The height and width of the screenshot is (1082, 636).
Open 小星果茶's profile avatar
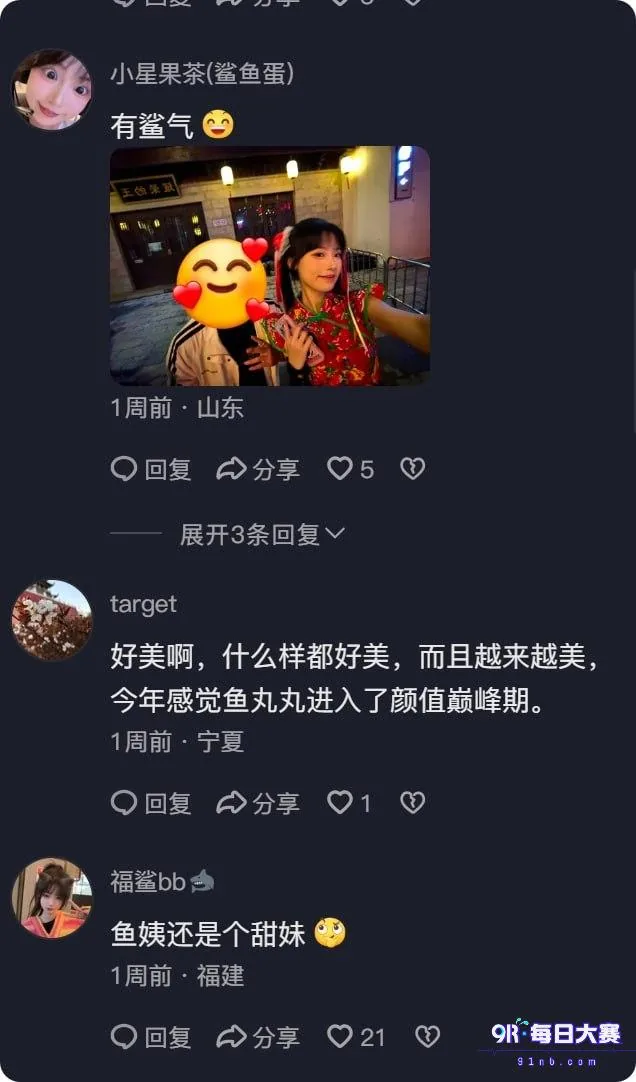[52, 90]
